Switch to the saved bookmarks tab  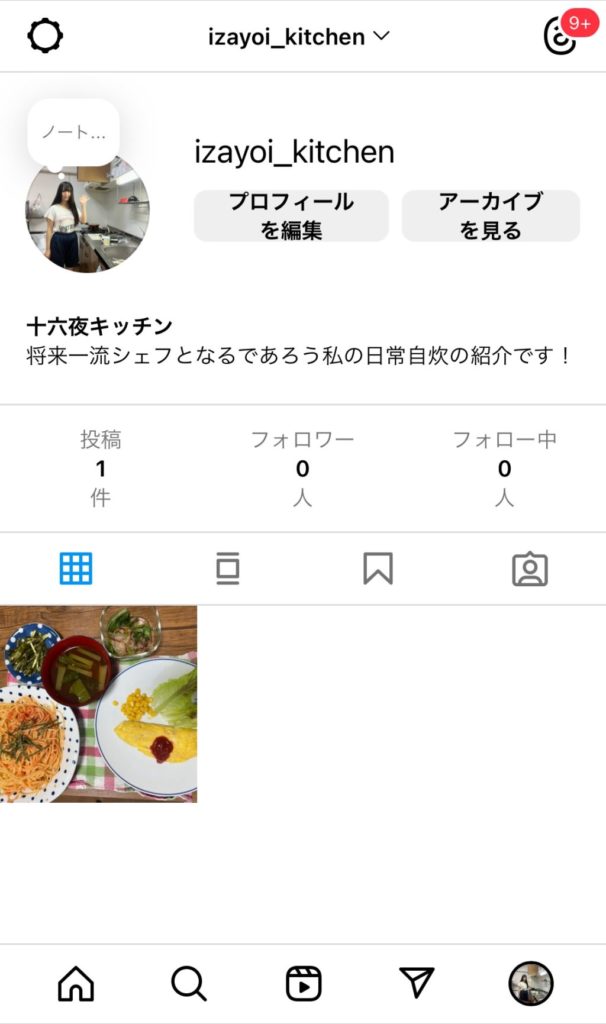tap(377, 569)
